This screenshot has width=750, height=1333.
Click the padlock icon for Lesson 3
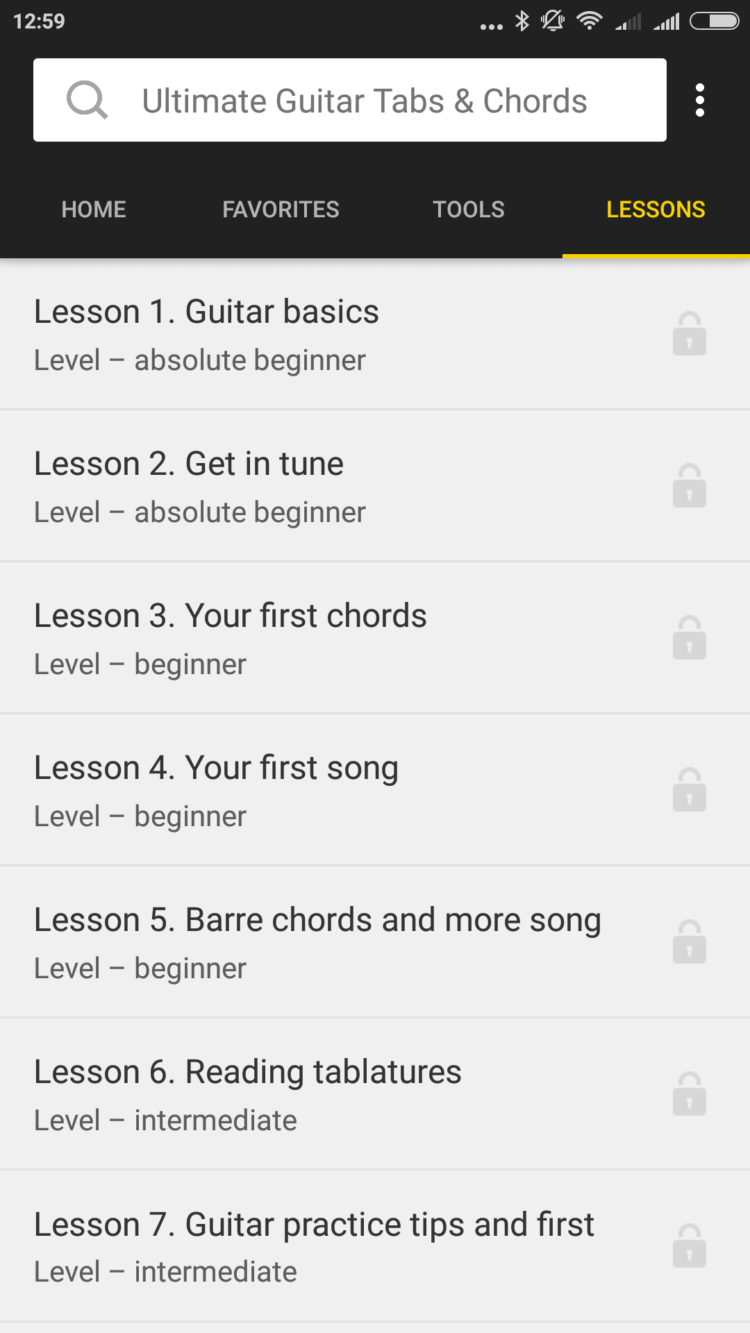[x=690, y=637]
